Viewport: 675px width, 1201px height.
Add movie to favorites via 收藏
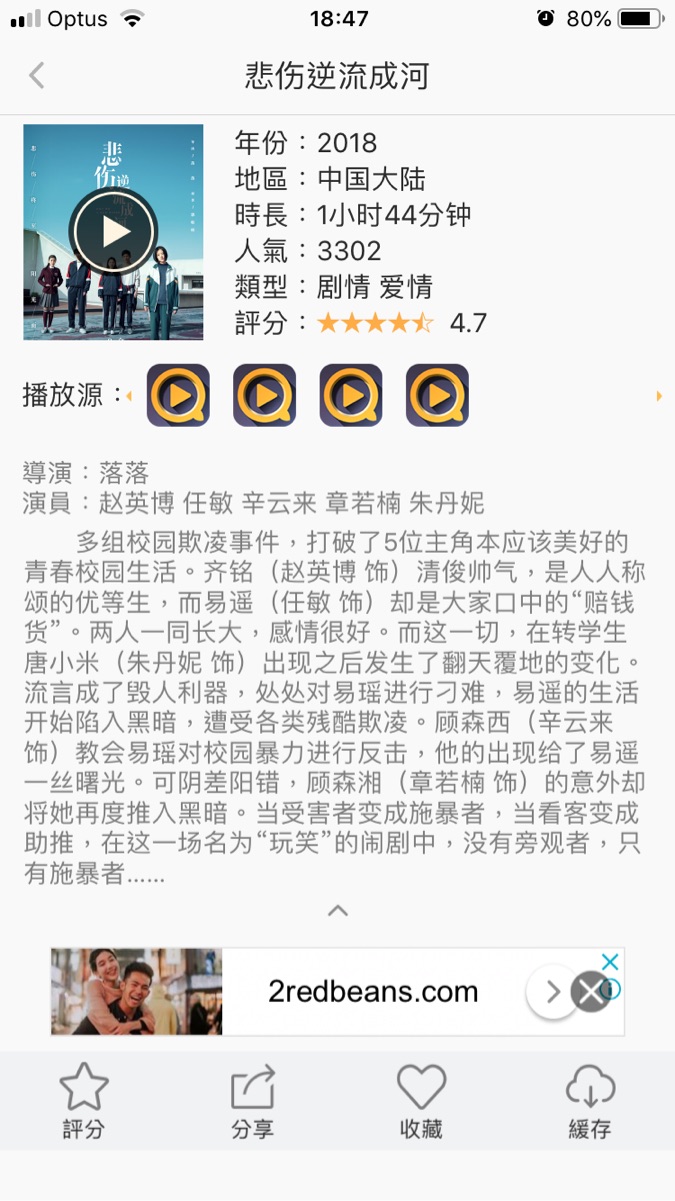[x=421, y=1100]
